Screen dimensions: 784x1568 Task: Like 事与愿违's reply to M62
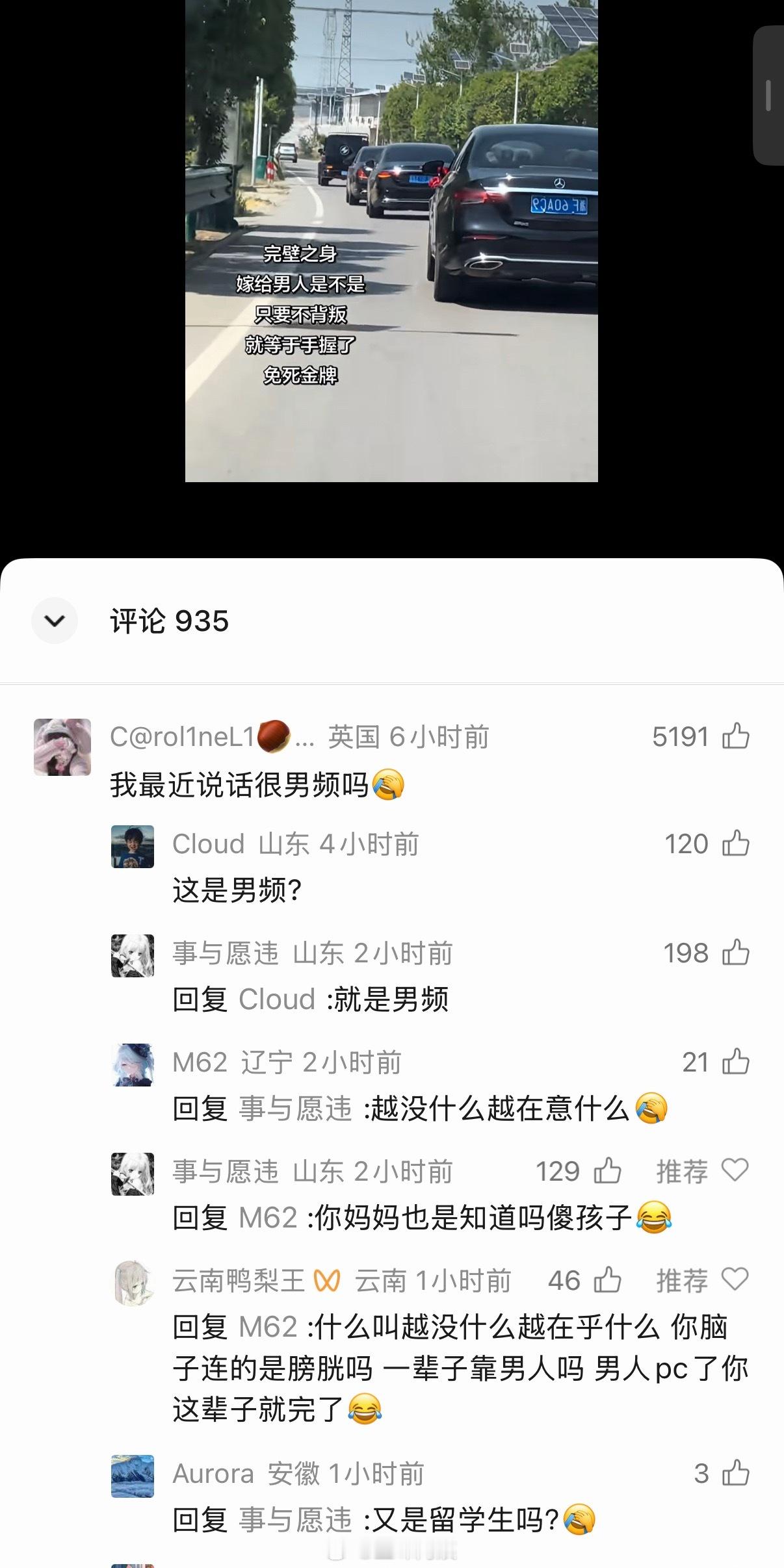coord(608,1171)
